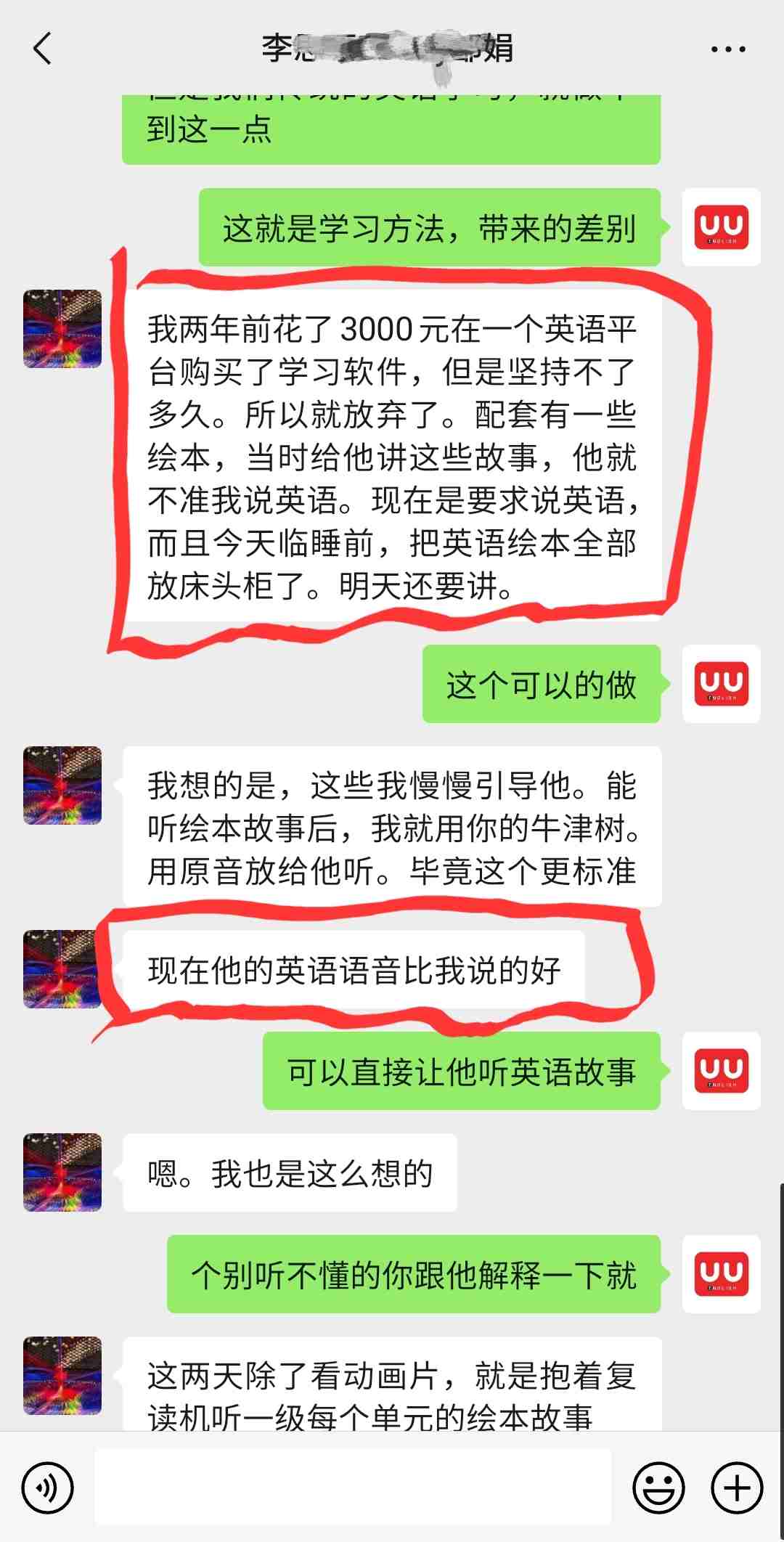The image size is (784, 1542).
Task: Switch to voice message input
Action: (x=48, y=1488)
